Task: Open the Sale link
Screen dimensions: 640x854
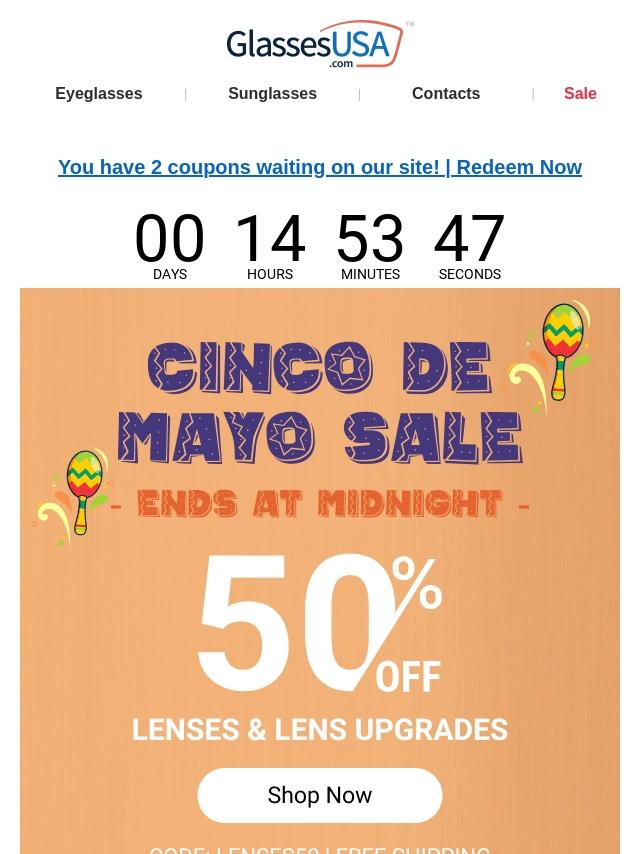Action: click(580, 94)
